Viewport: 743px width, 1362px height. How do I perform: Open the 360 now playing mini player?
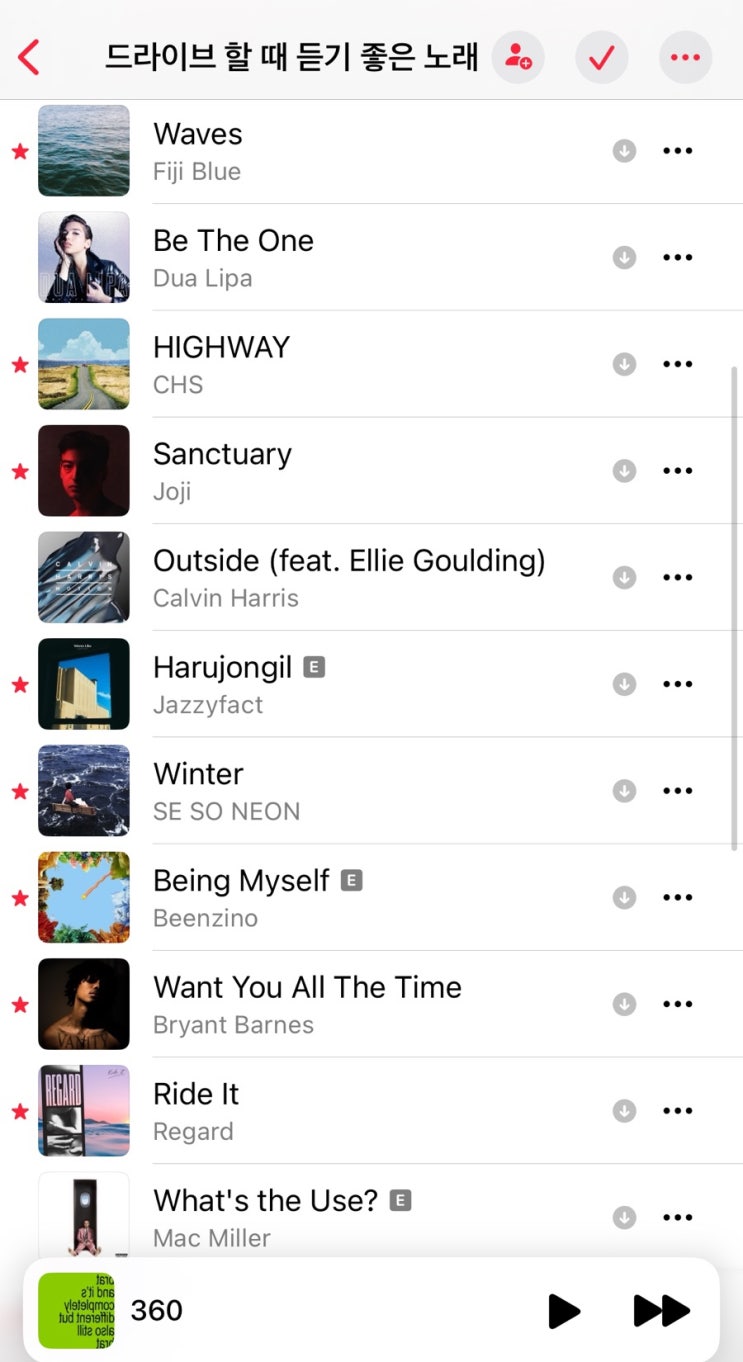coord(300,1310)
